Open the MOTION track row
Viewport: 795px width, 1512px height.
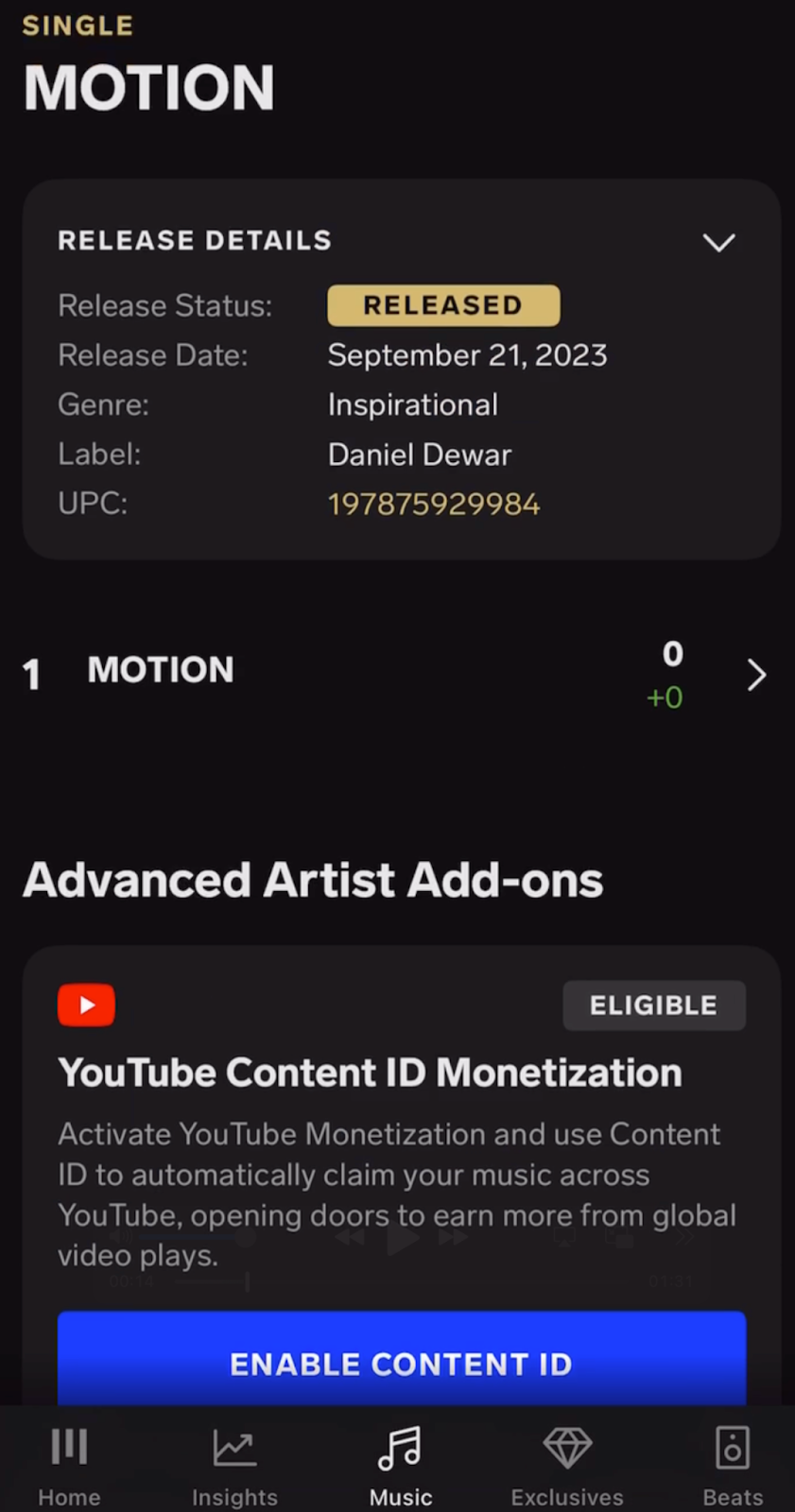397,674
